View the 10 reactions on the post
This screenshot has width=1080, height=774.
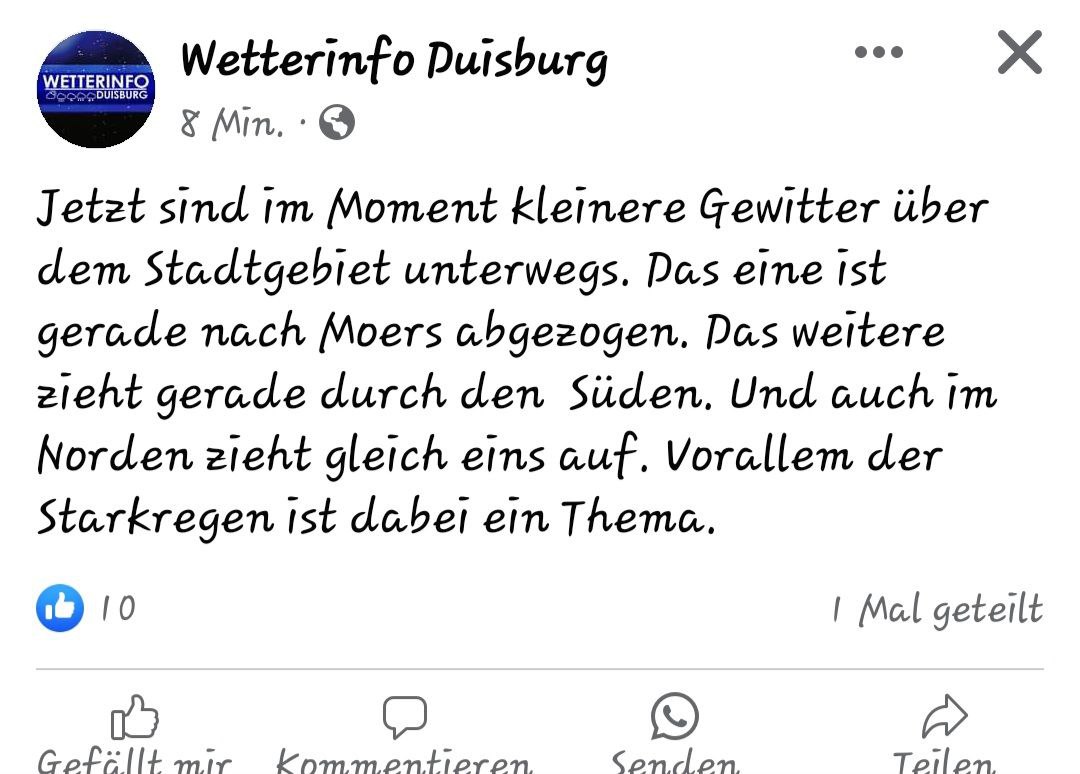click(86, 608)
